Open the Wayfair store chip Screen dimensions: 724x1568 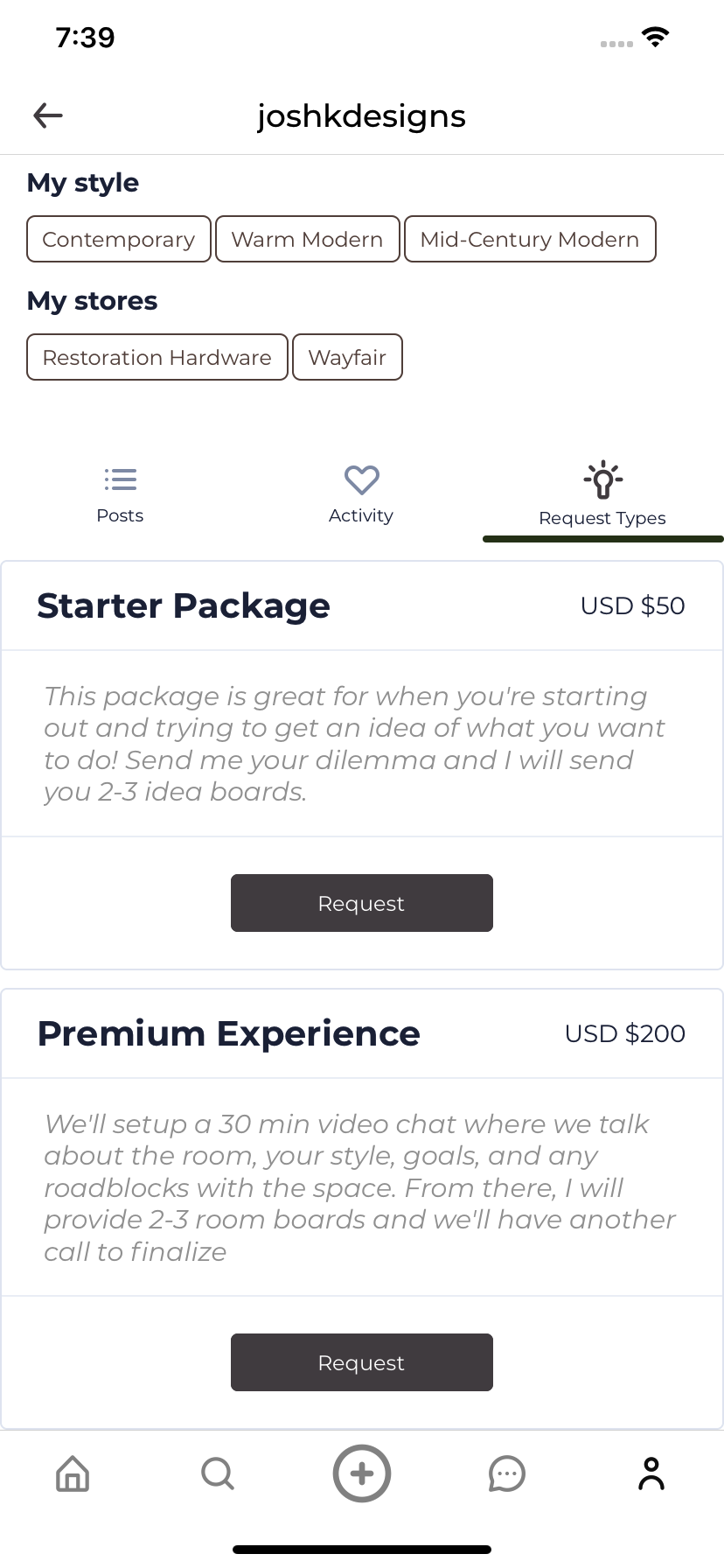(x=347, y=357)
